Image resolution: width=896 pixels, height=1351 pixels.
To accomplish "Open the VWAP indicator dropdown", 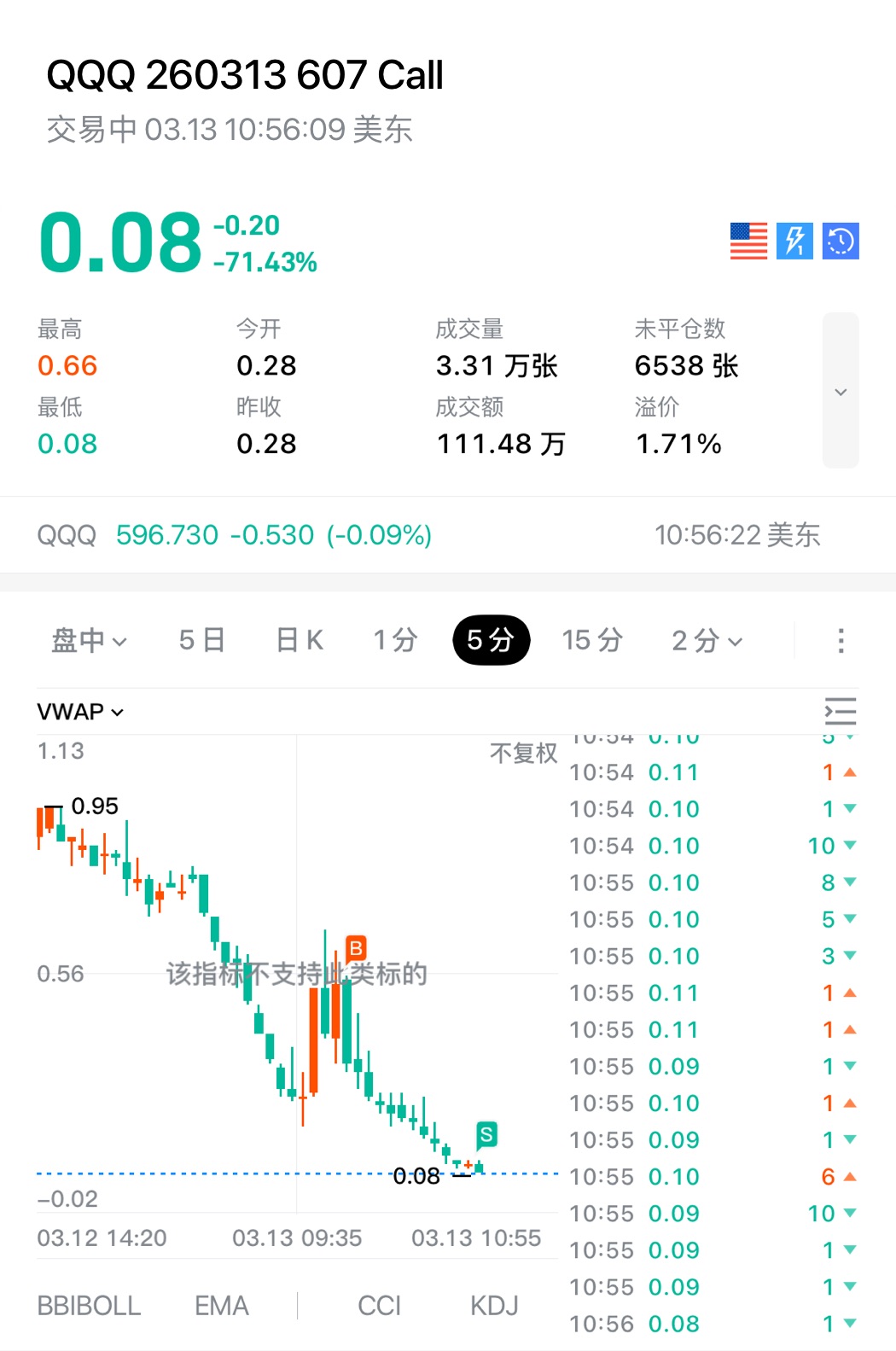I will click(x=80, y=712).
